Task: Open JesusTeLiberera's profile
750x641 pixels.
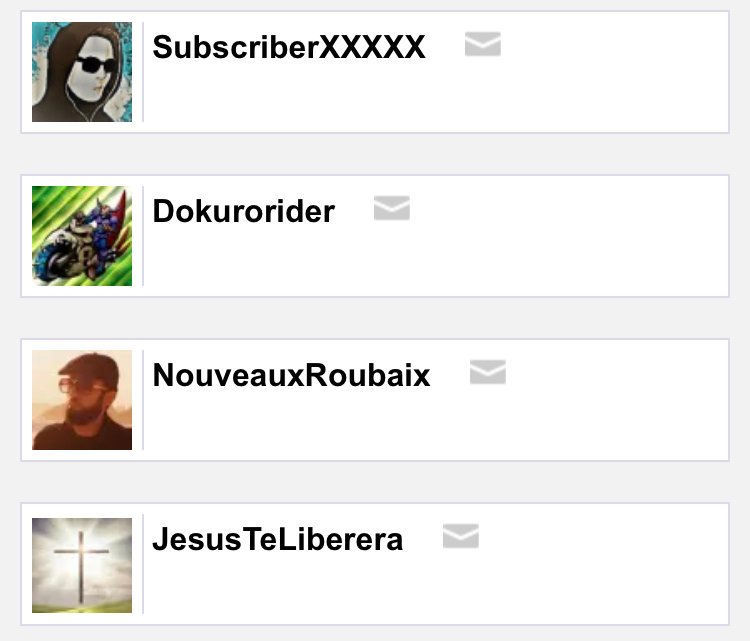Action: (x=277, y=539)
